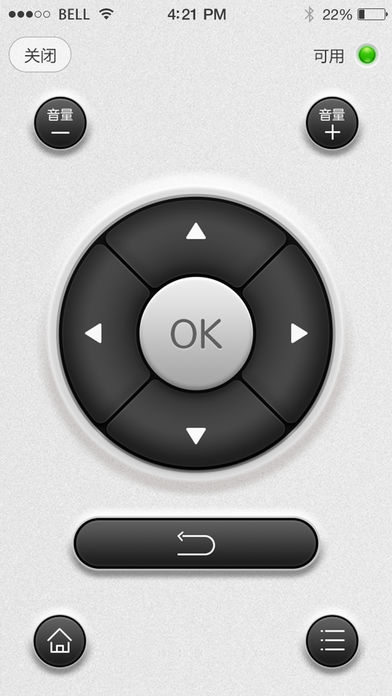
Task: Open the menu list button
Action: pos(332,641)
